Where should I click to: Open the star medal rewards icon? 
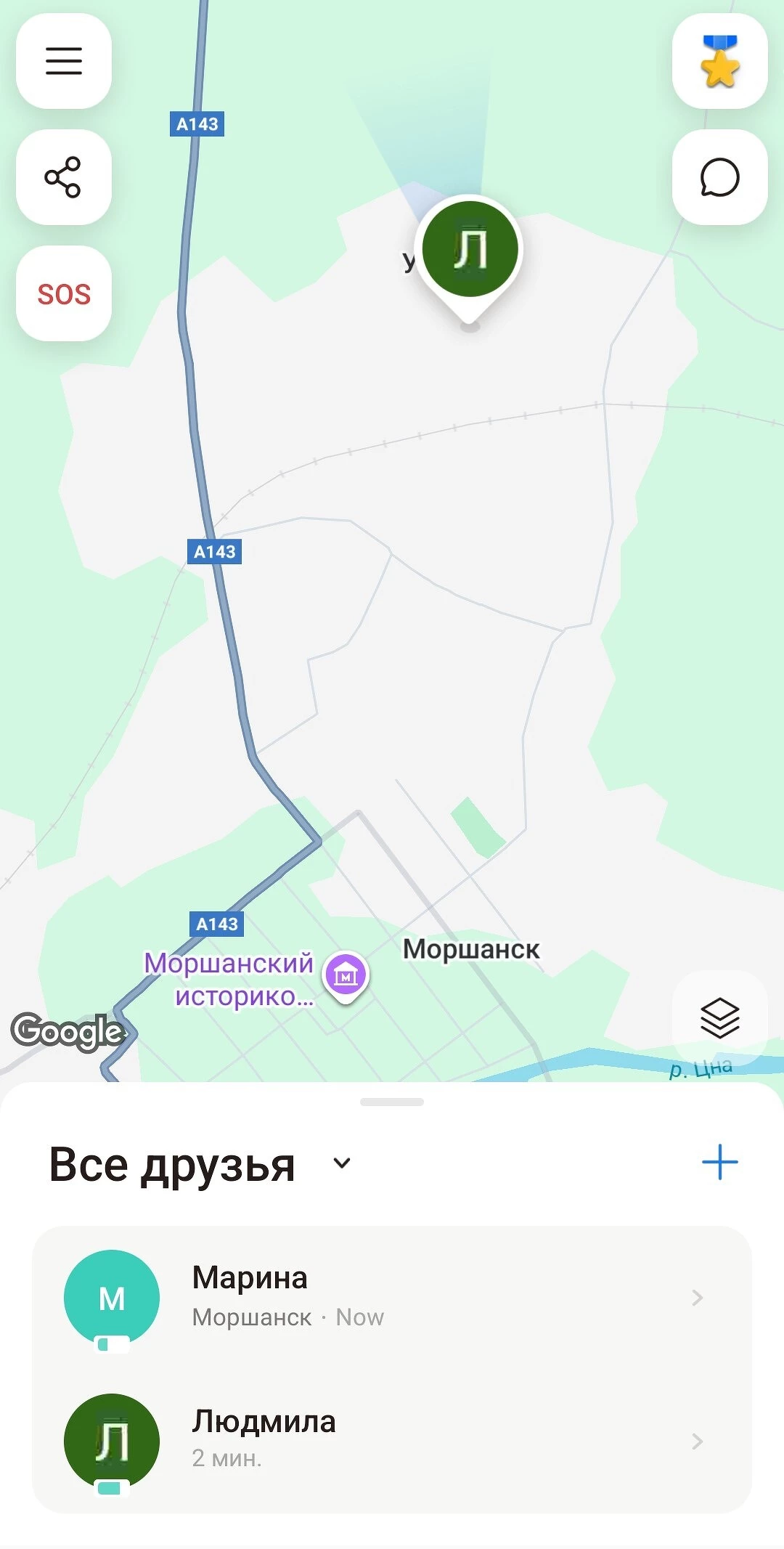(x=719, y=61)
